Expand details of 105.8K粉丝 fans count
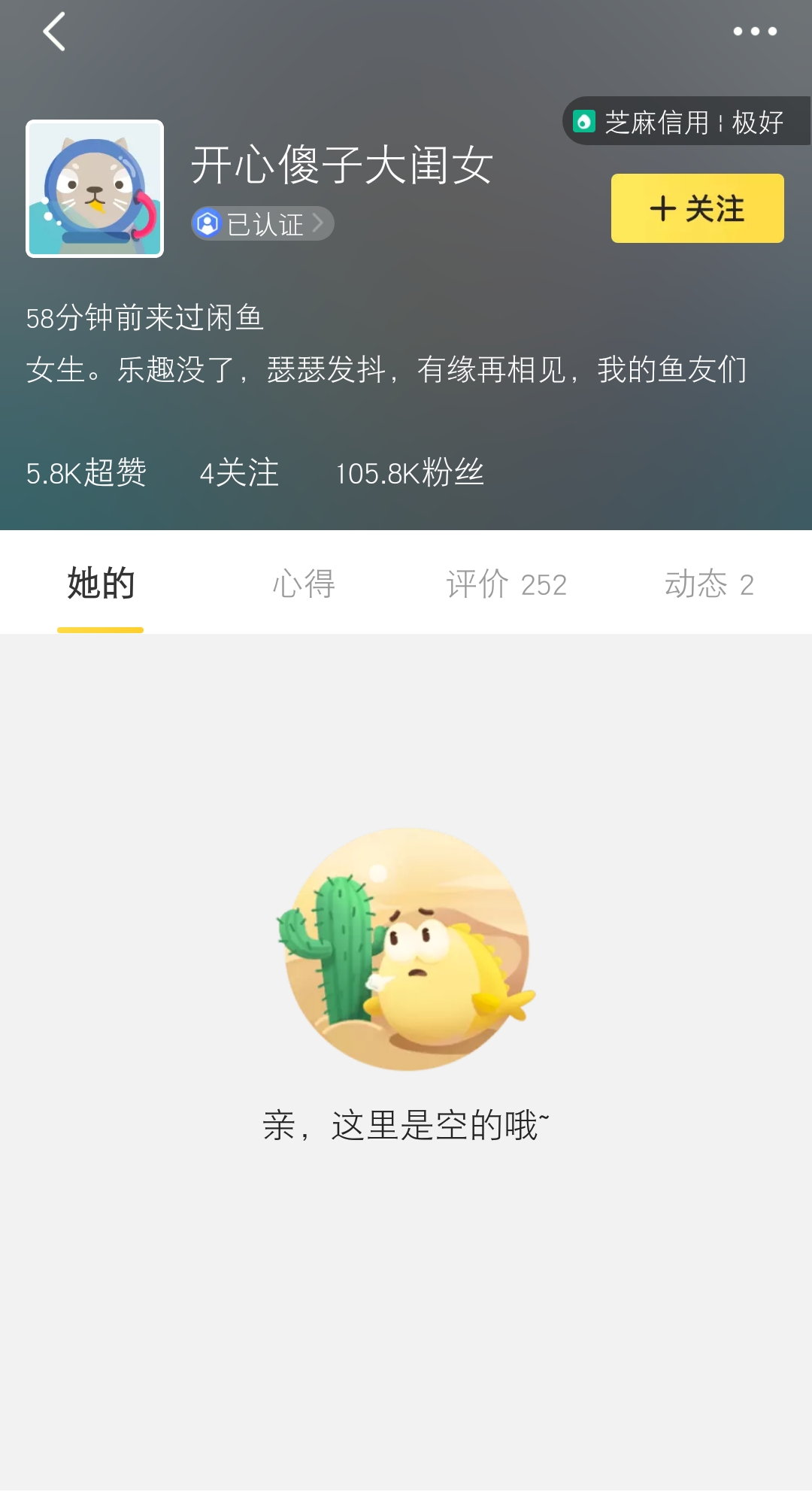This screenshot has width=812, height=1495. click(x=411, y=474)
